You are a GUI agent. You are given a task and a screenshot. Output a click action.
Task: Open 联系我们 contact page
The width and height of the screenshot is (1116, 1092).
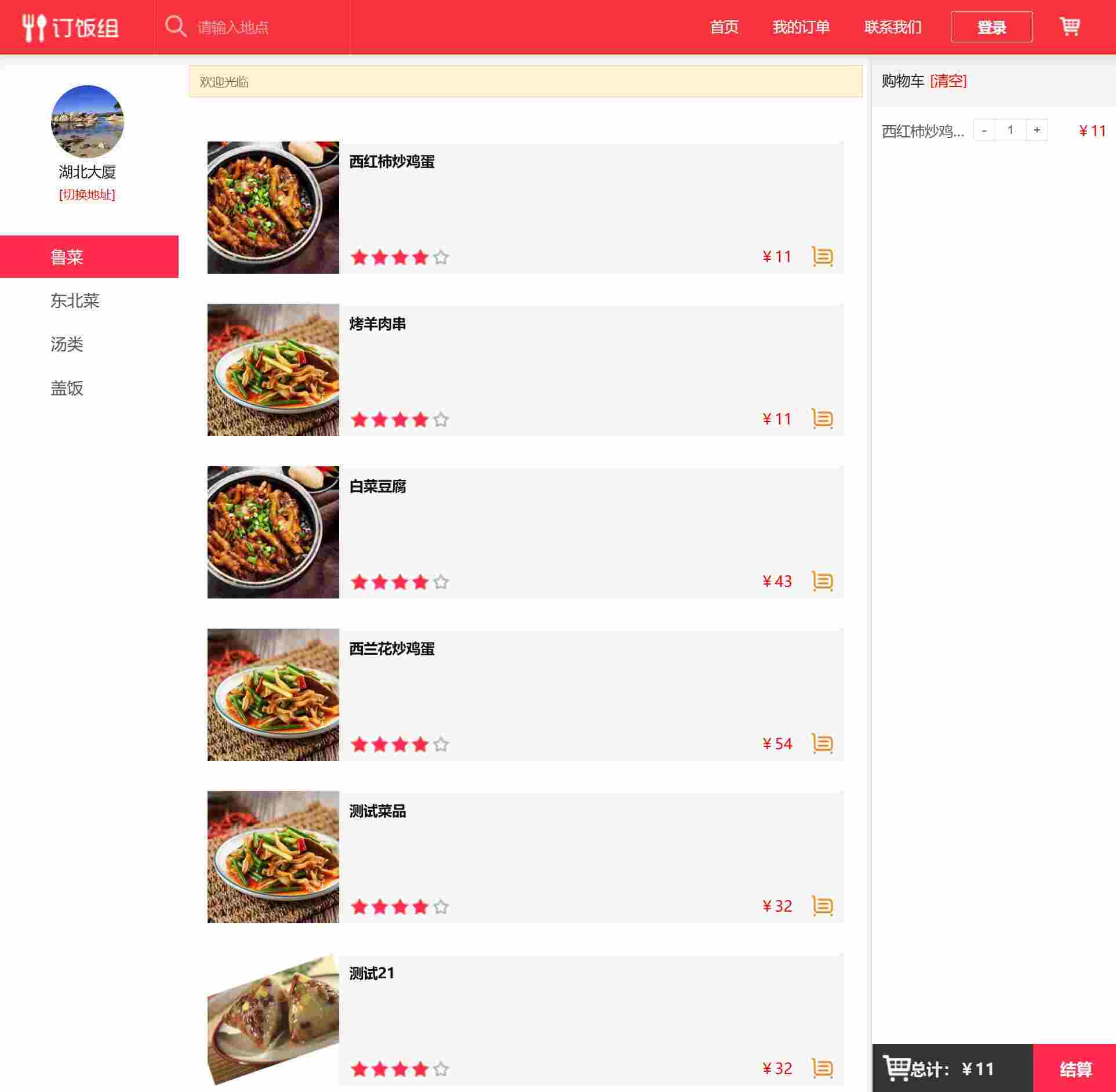click(x=892, y=27)
